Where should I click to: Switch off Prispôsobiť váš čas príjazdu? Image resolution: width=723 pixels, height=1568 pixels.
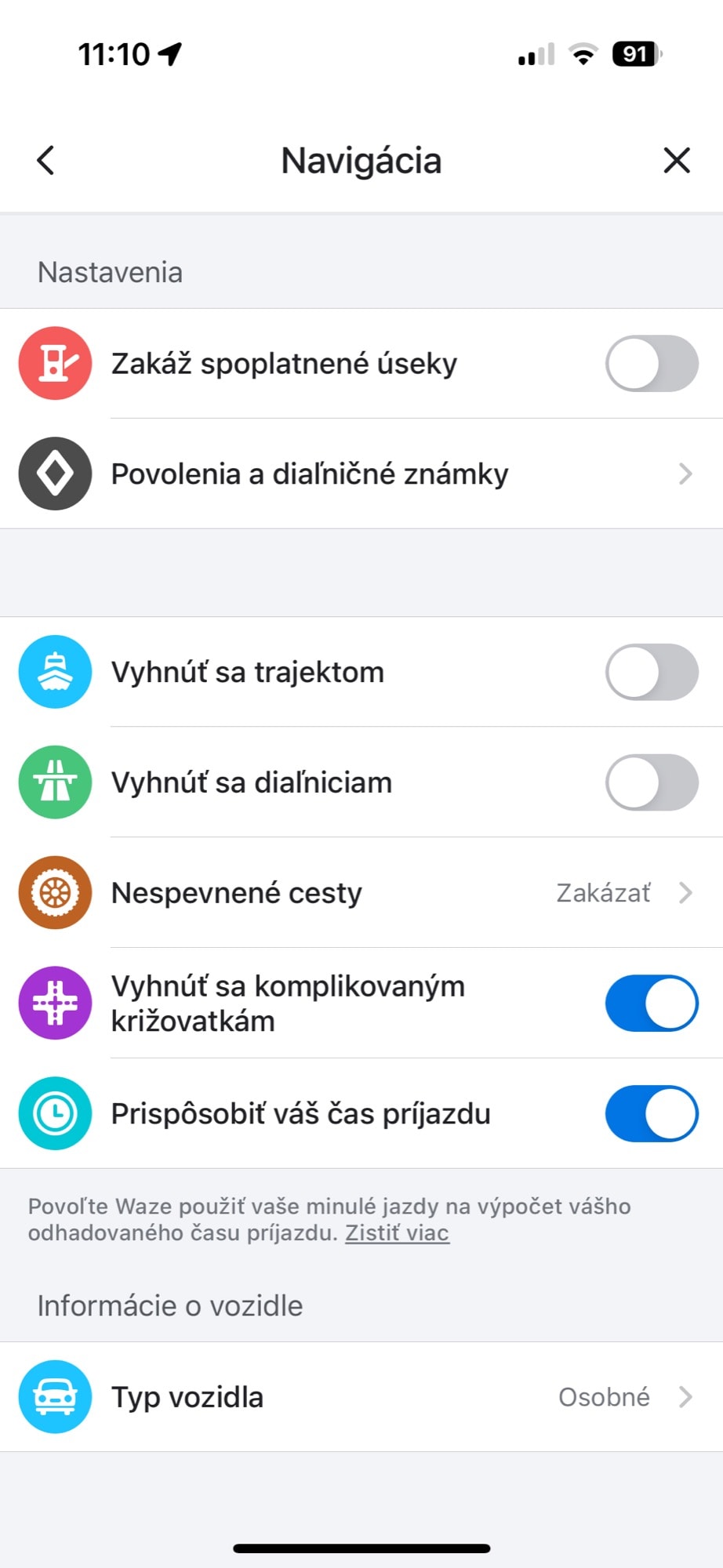652,1113
